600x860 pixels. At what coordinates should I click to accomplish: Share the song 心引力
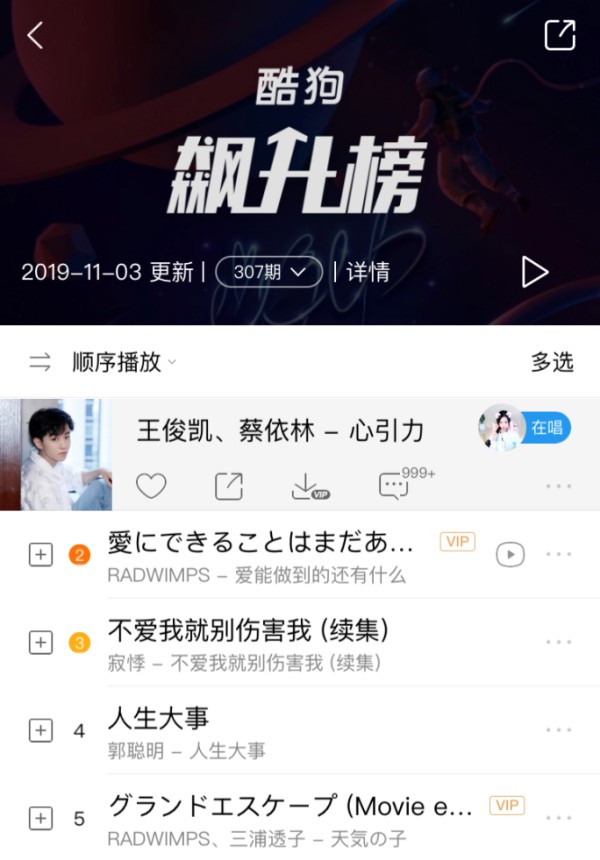coord(229,486)
